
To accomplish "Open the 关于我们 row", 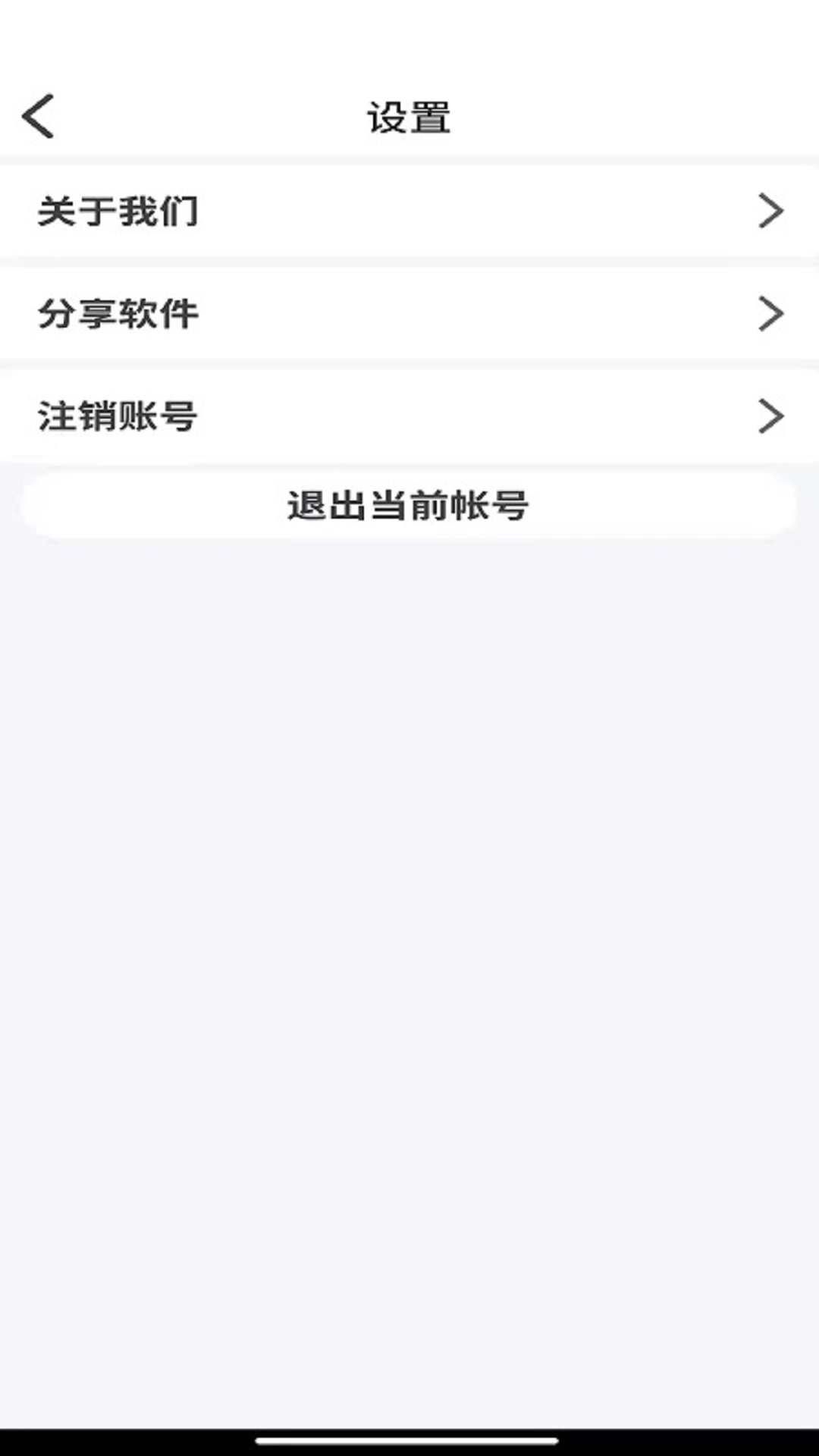I will click(409, 211).
